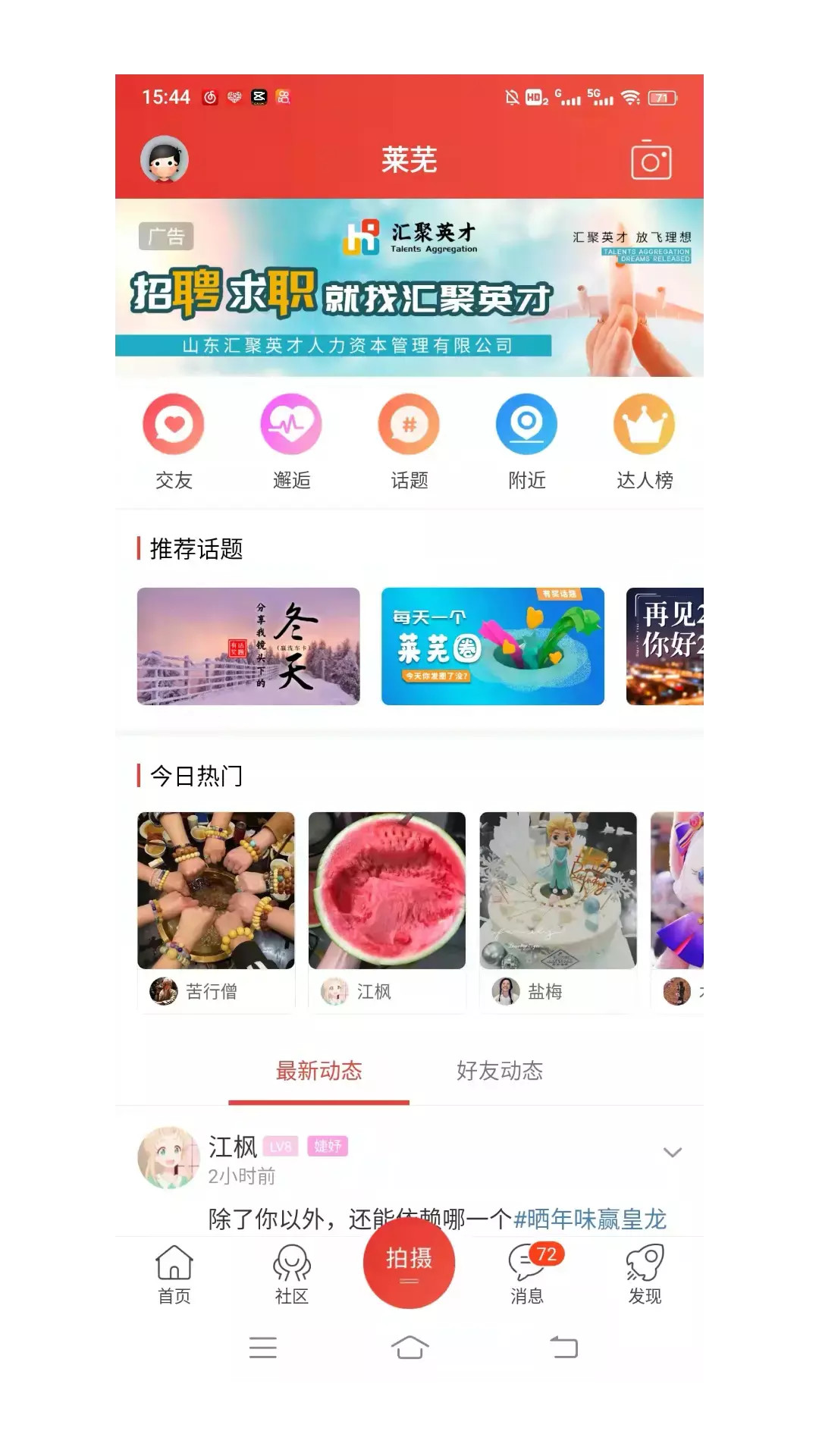Stay on the 最新动态 tab
The height and width of the screenshot is (1456, 819).
coord(319,1070)
